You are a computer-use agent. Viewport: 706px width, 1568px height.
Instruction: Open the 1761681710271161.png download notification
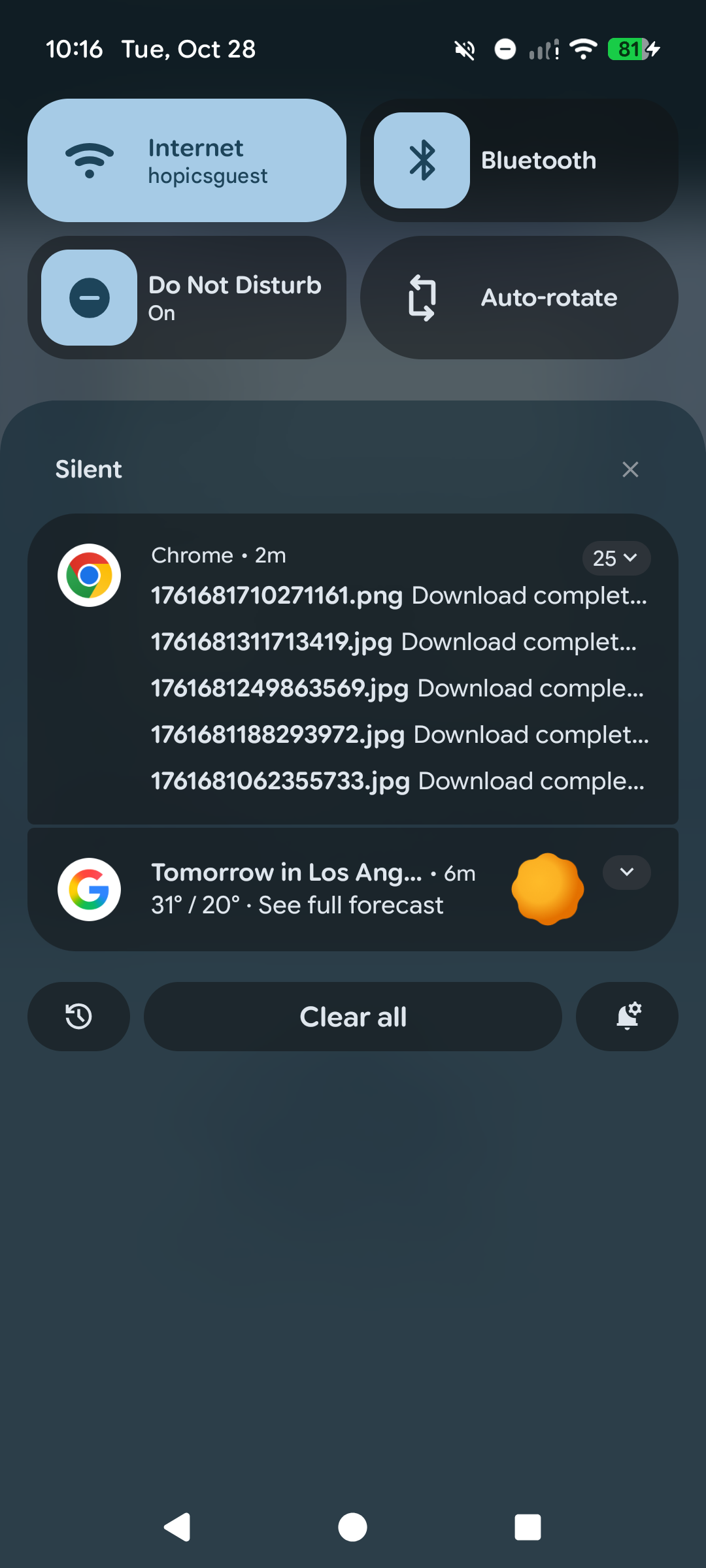point(399,595)
